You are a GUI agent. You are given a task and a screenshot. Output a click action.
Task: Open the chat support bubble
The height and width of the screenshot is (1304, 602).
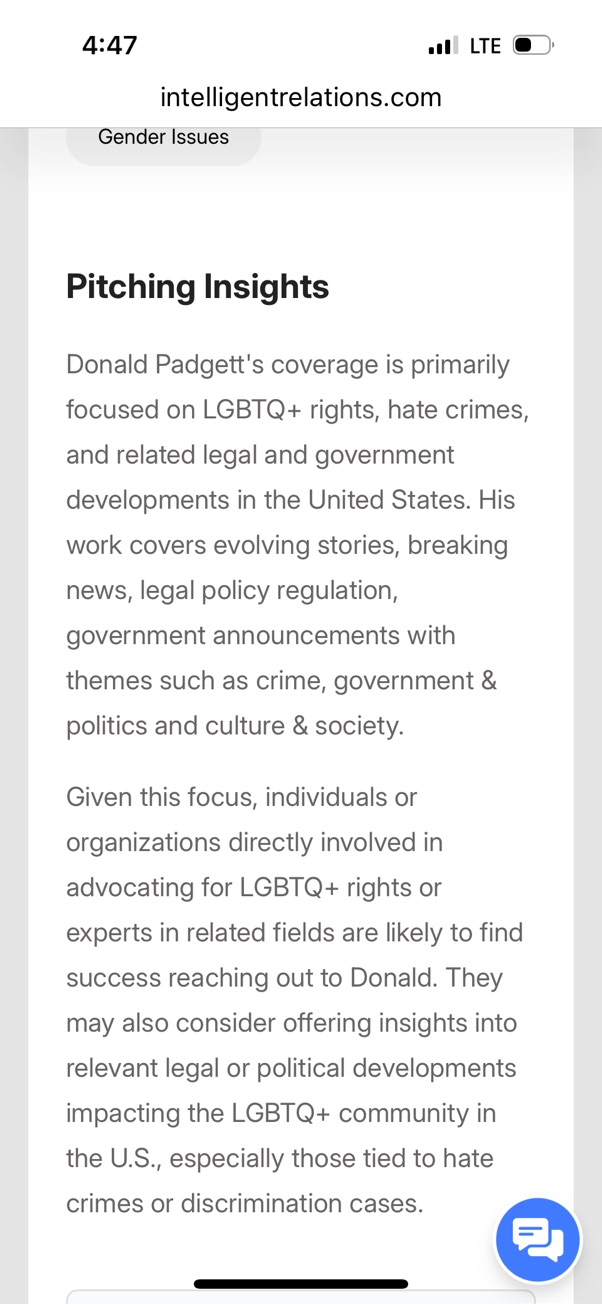(538, 1240)
